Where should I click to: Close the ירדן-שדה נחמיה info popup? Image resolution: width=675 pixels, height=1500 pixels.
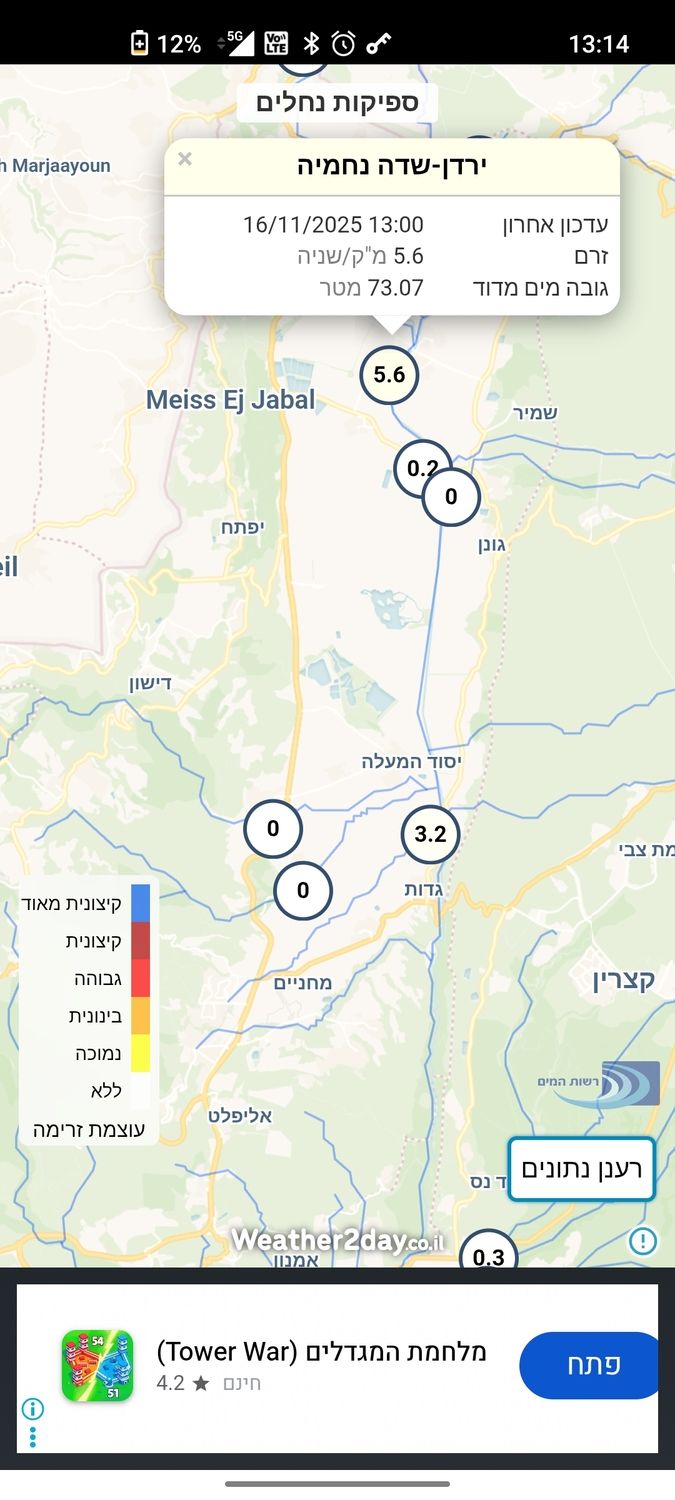pos(185,159)
